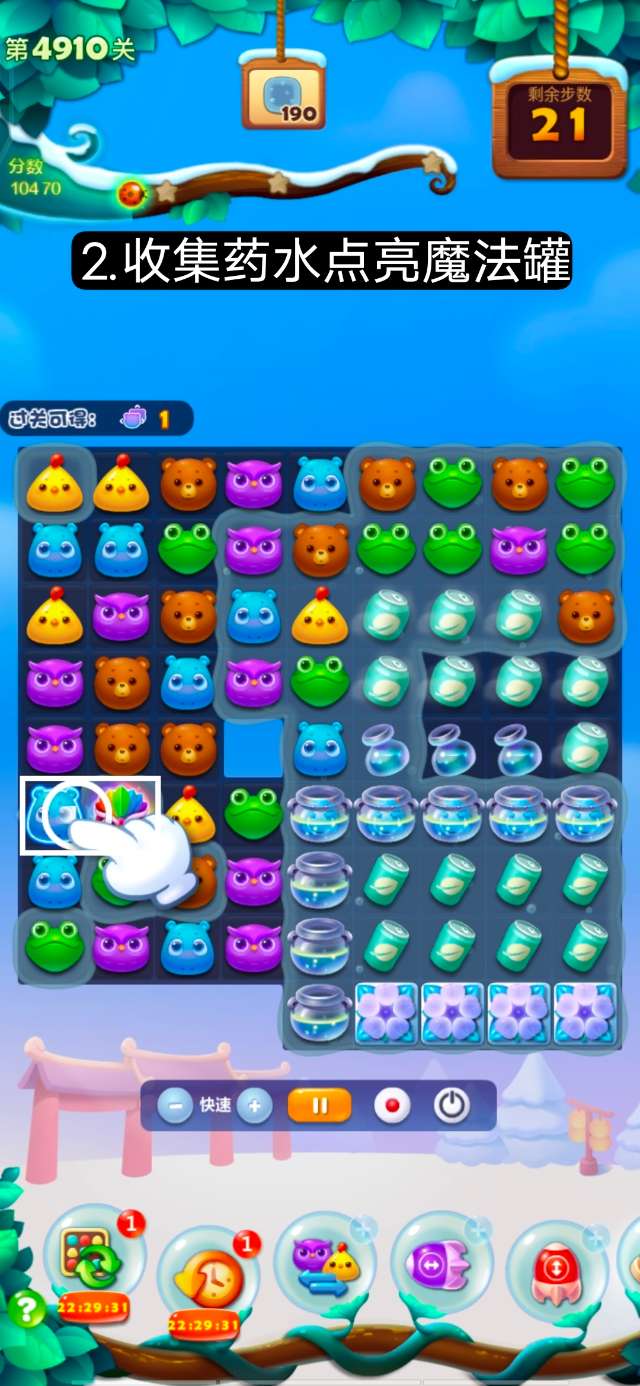Screen dimensions: 640x1386
Task: Increase the playback speed with plus
Action: point(255,1106)
